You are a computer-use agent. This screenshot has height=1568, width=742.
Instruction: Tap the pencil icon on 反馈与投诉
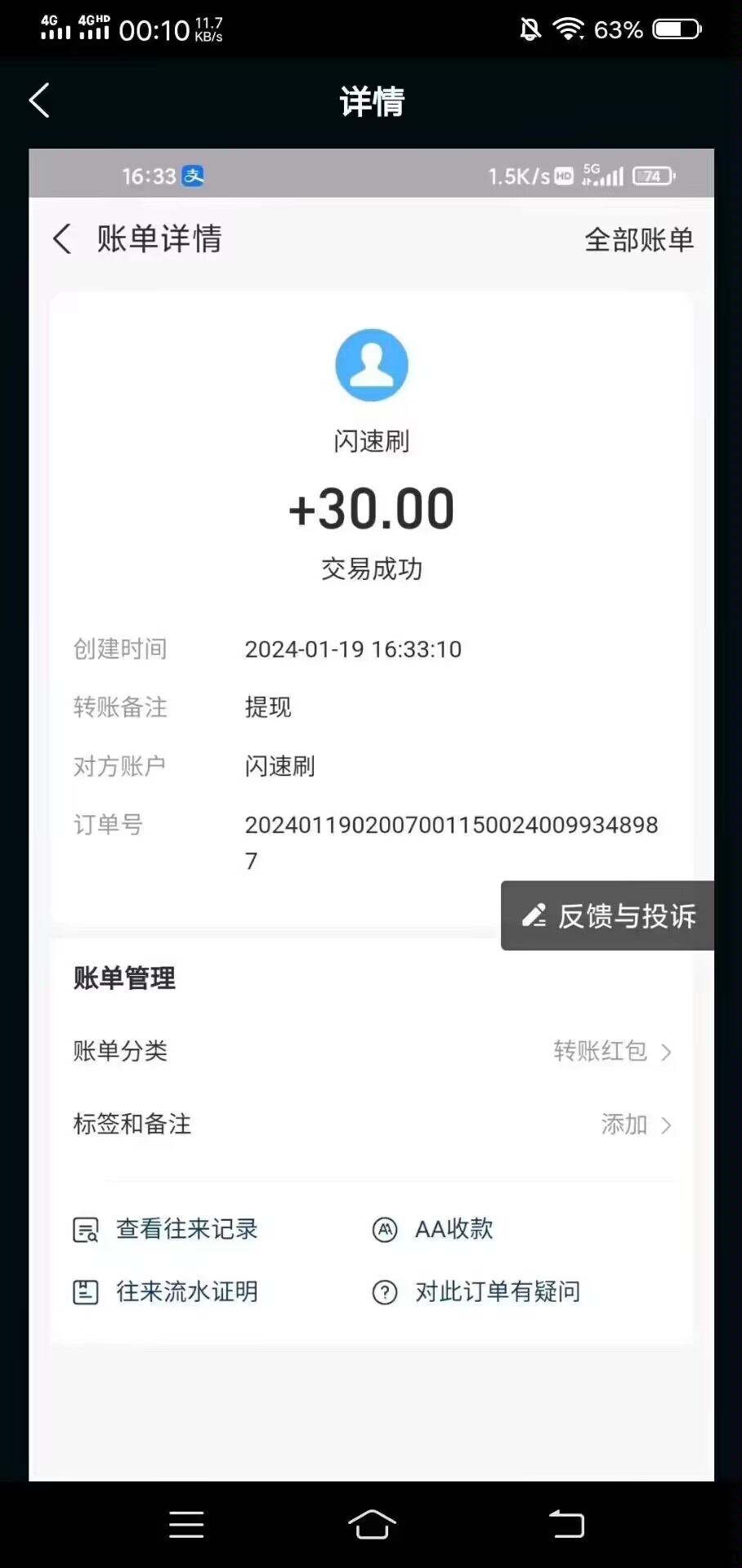534,916
